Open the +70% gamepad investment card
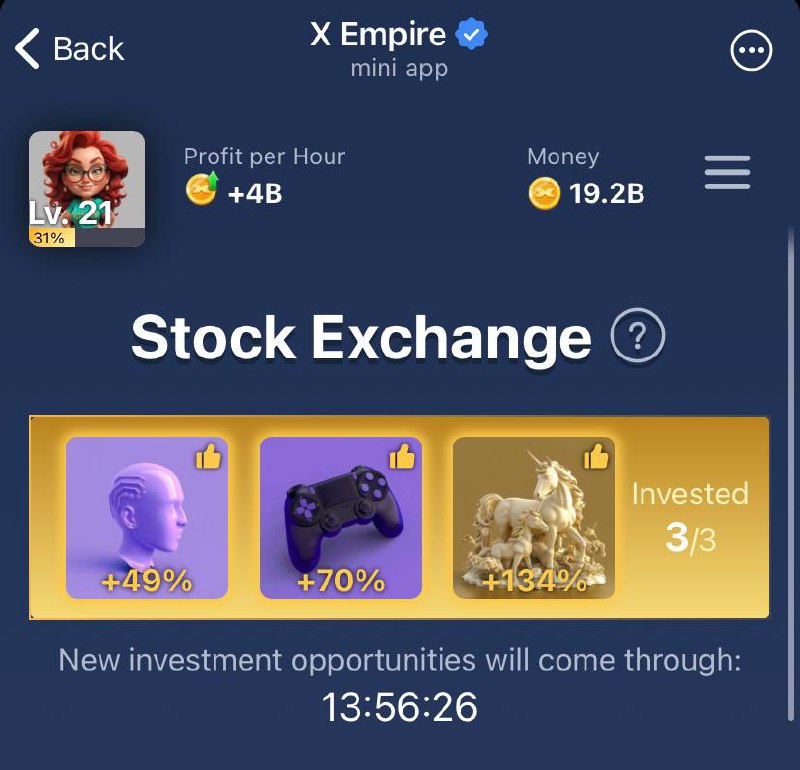Image resolution: width=800 pixels, height=770 pixels. point(341,518)
